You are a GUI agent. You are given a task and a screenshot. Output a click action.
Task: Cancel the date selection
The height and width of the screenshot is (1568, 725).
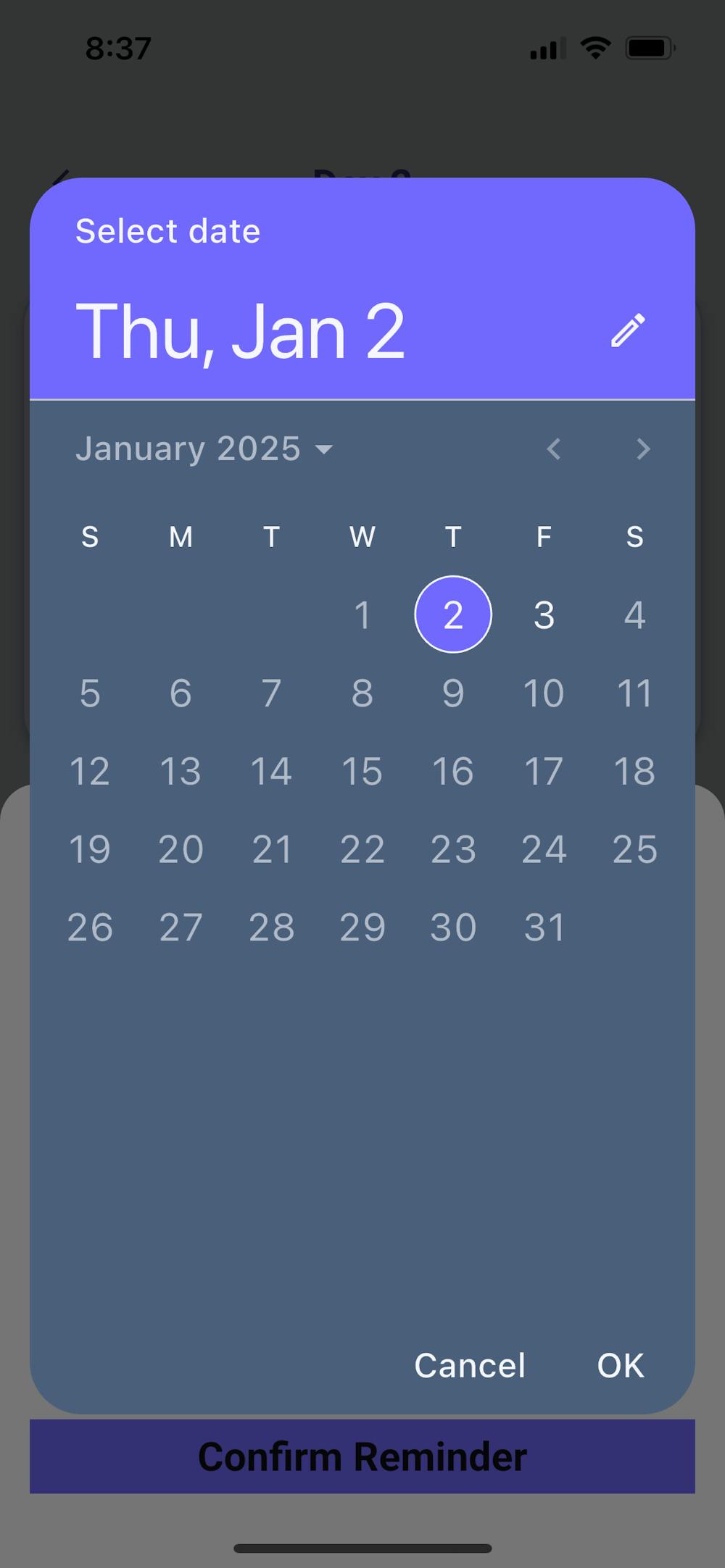(x=469, y=1366)
